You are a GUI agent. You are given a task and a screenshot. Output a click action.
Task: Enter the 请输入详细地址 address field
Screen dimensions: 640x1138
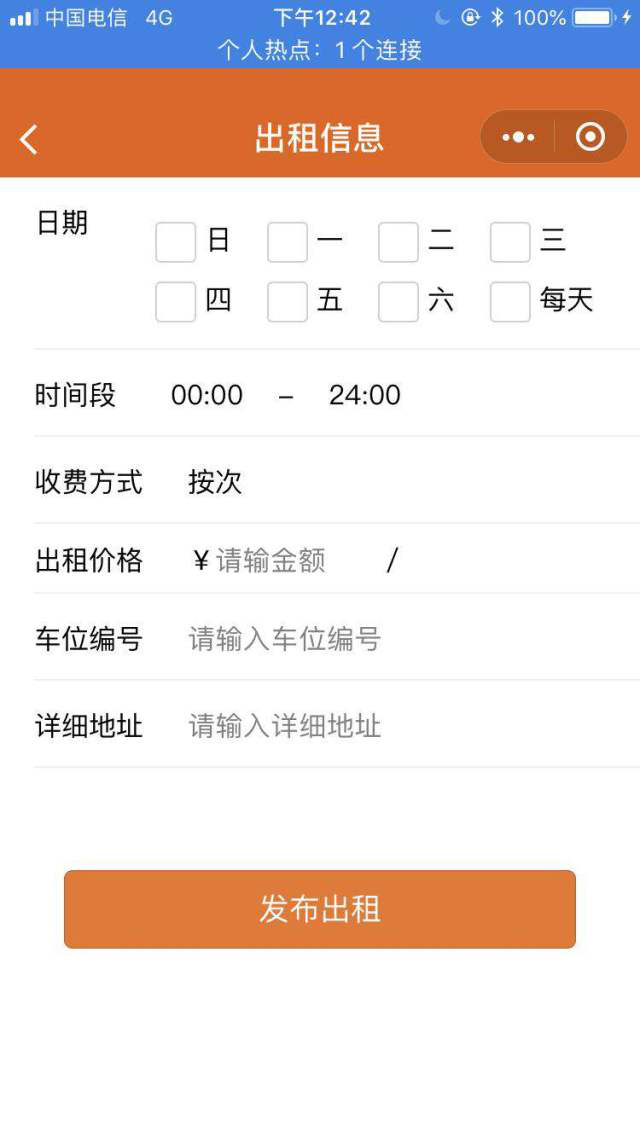[285, 726]
